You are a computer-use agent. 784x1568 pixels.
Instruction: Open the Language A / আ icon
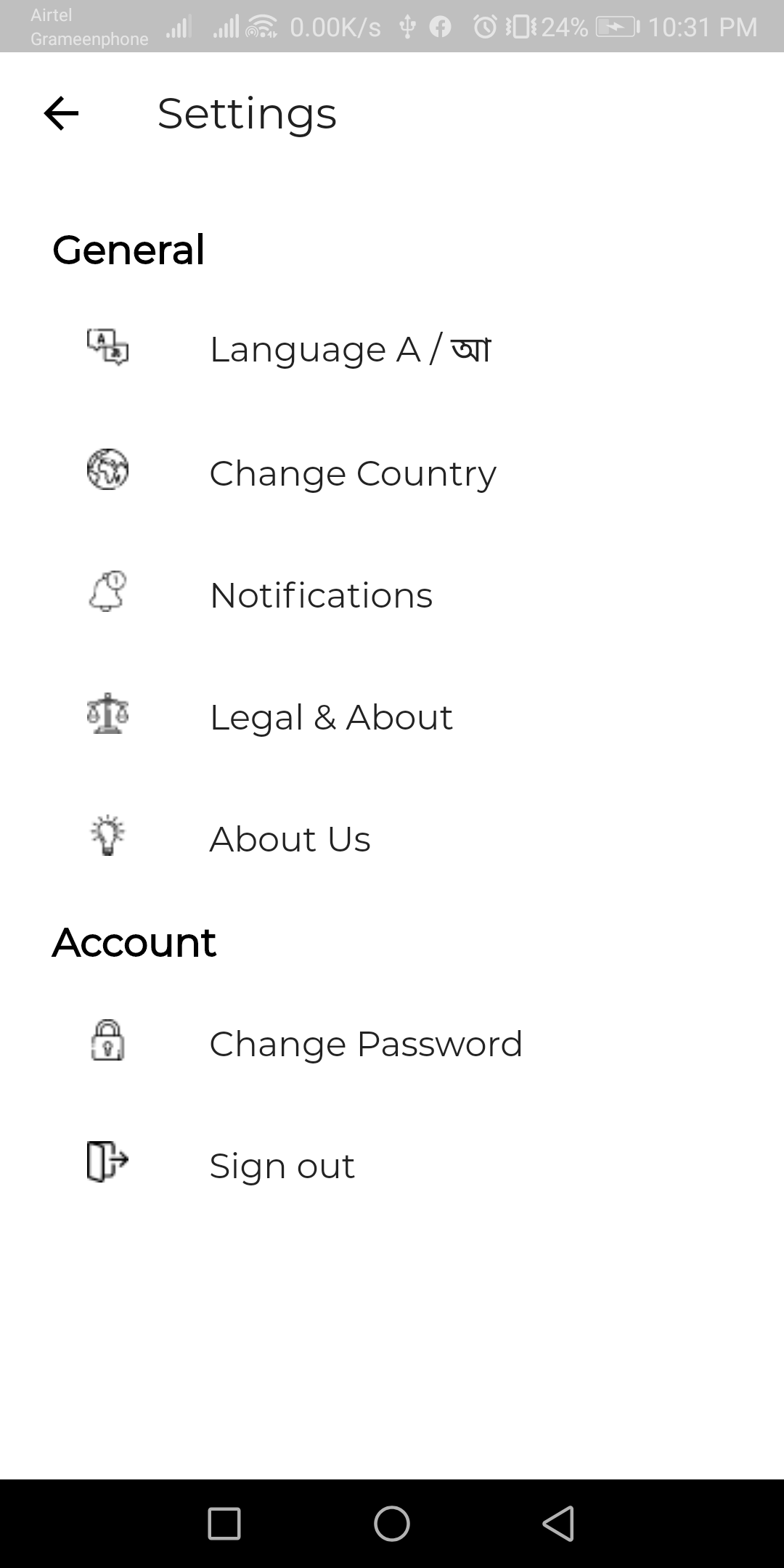(107, 349)
